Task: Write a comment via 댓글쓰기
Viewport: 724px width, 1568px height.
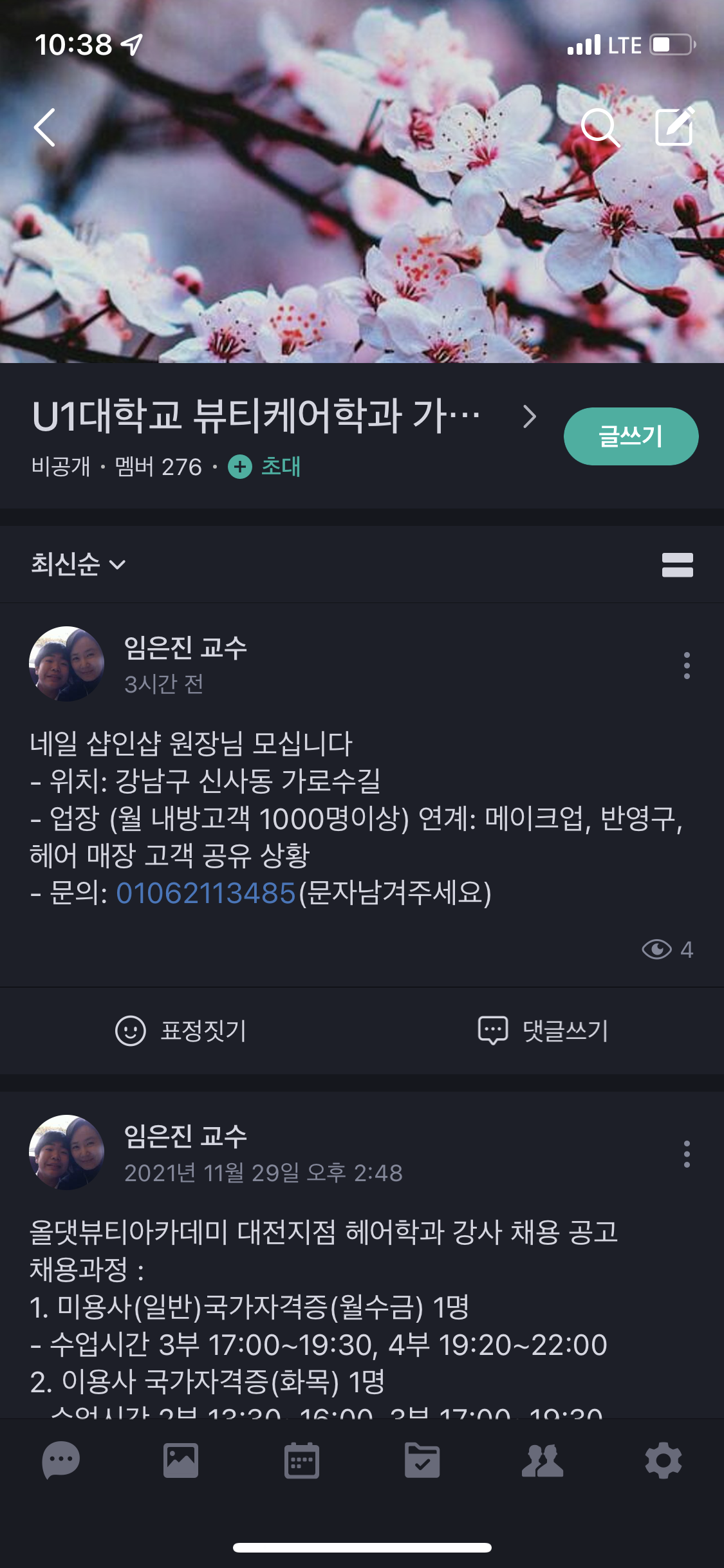Action: [x=543, y=1031]
